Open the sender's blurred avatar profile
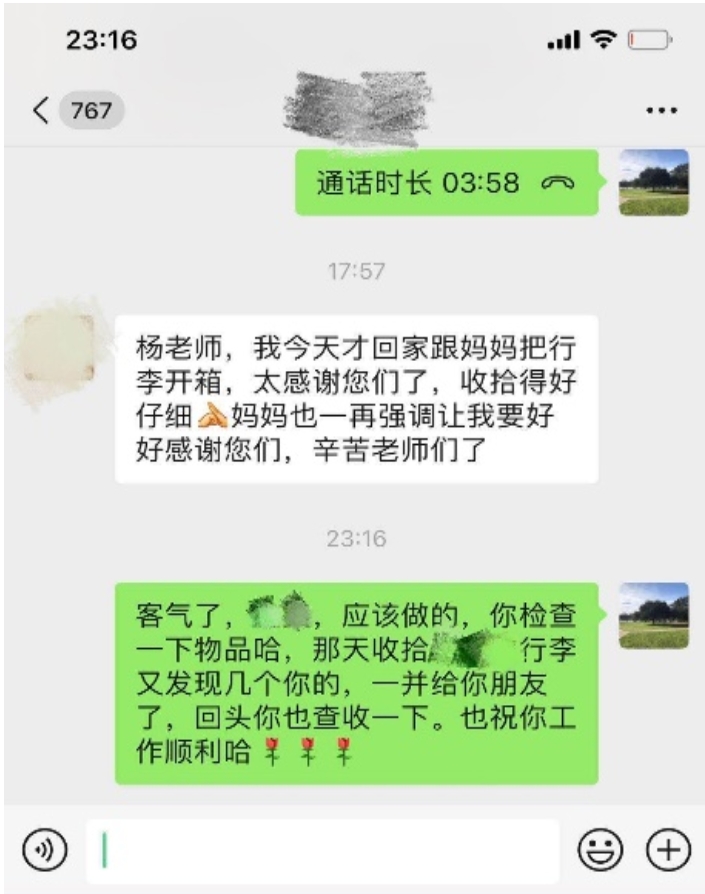 point(59,349)
